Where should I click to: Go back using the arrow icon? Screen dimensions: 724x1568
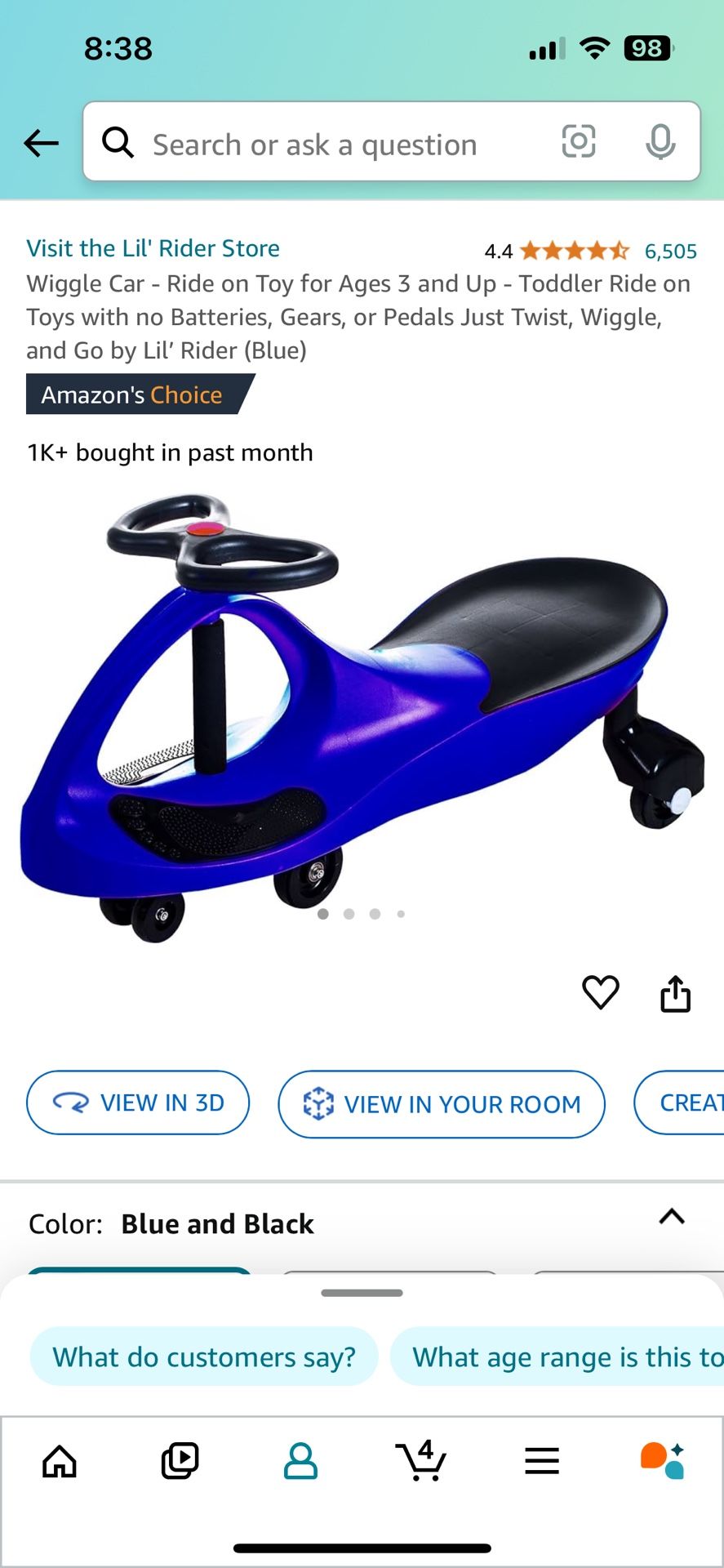41,143
